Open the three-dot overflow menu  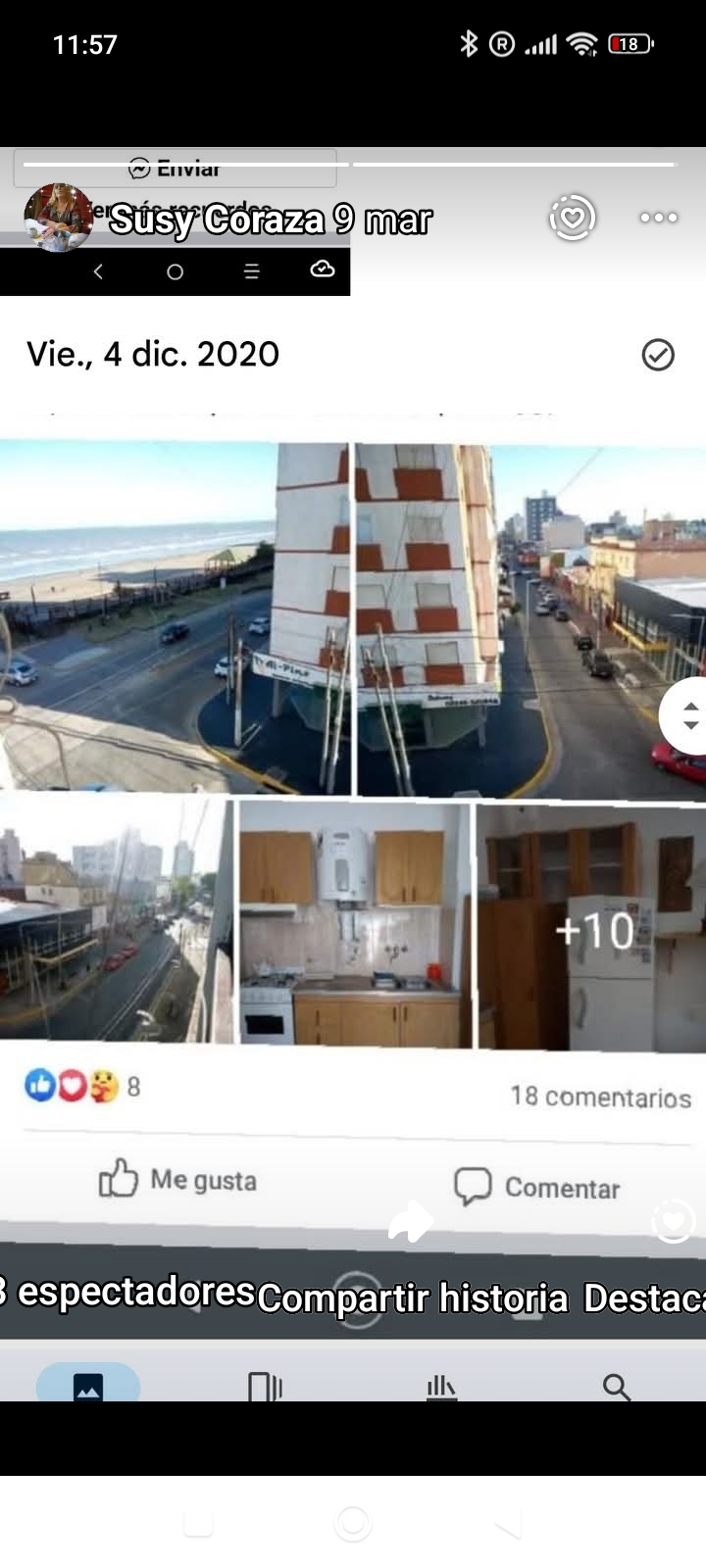coord(657,218)
